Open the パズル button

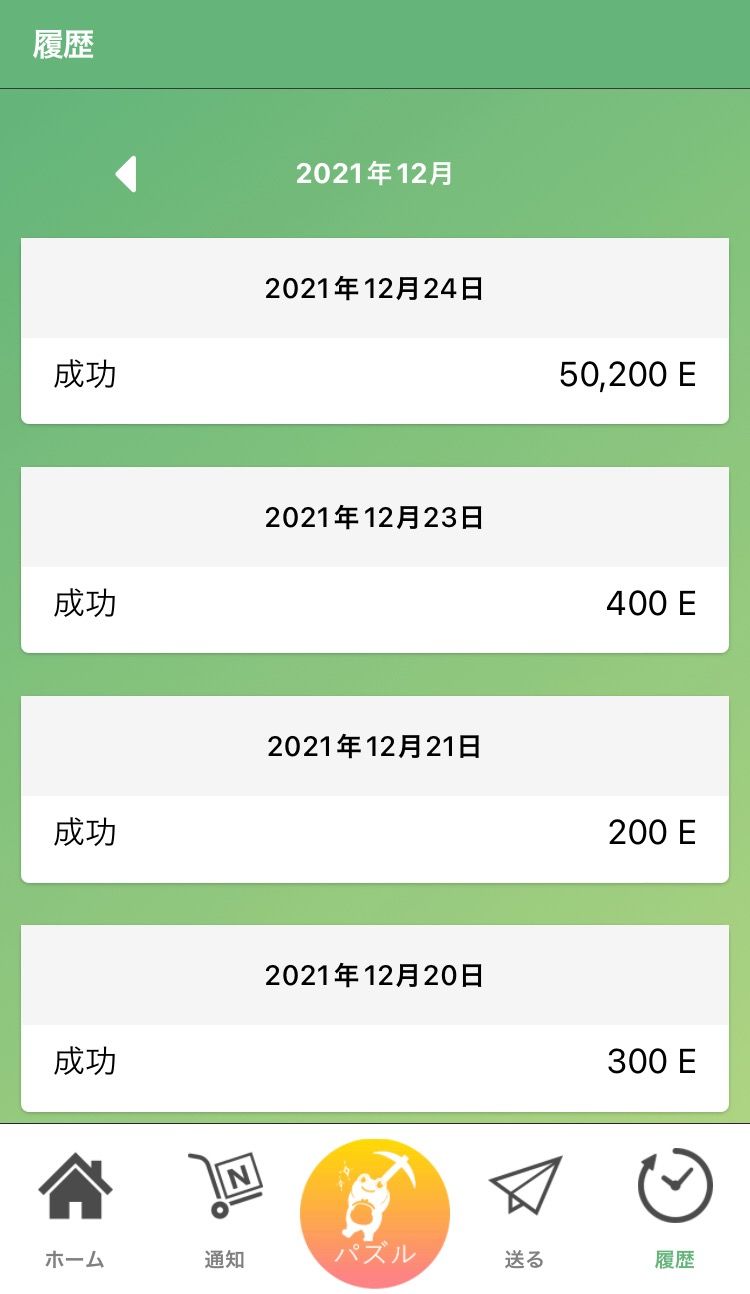(375, 1213)
